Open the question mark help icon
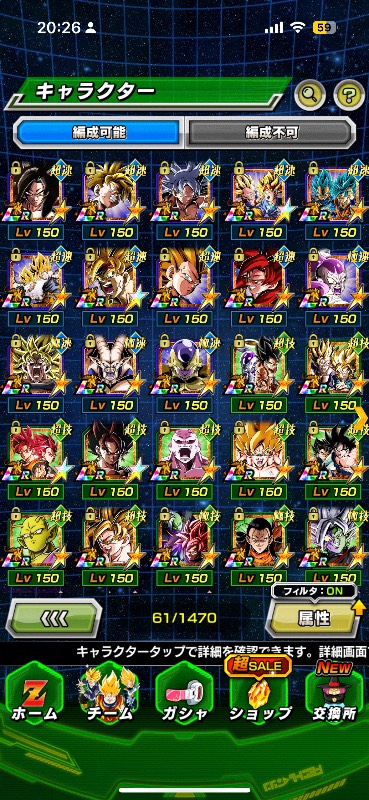Image resolution: width=369 pixels, height=800 pixels. 349,94
